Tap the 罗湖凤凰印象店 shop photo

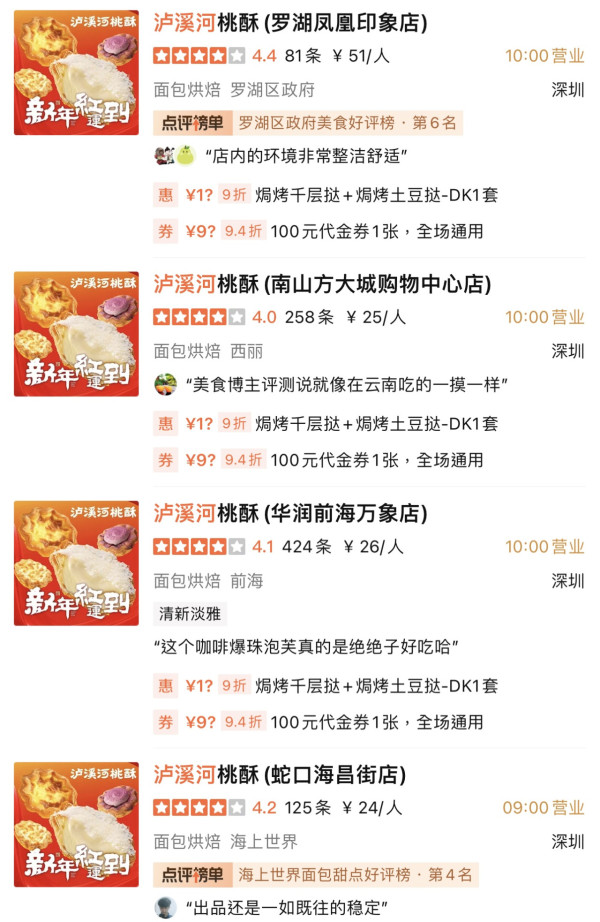(76, 72)
